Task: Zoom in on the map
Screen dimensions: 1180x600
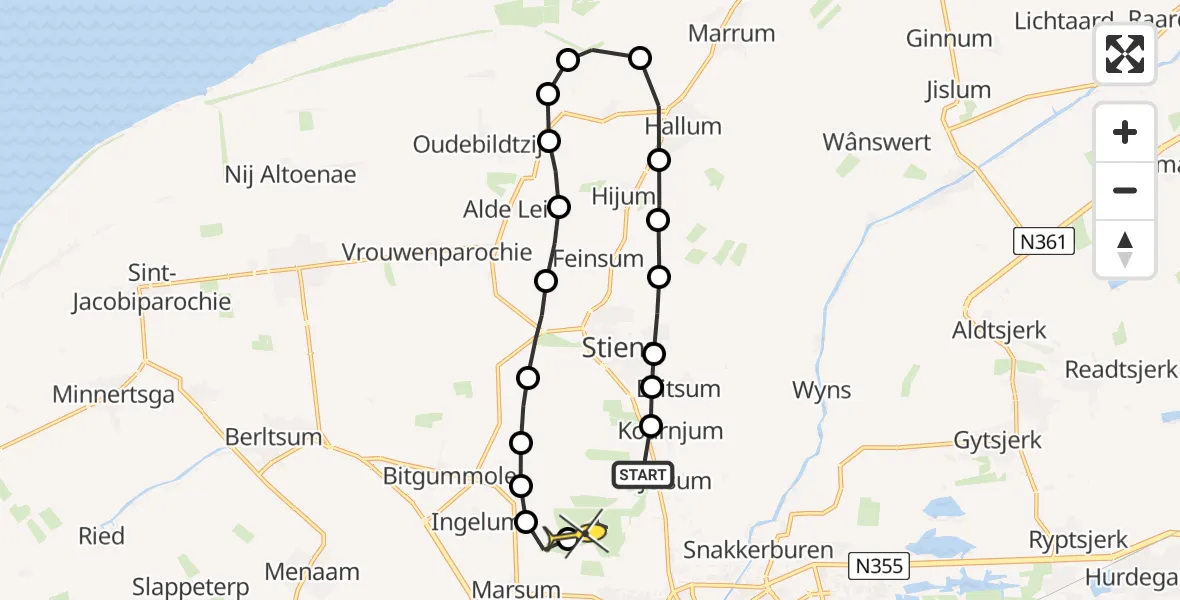Action: 1125,133
